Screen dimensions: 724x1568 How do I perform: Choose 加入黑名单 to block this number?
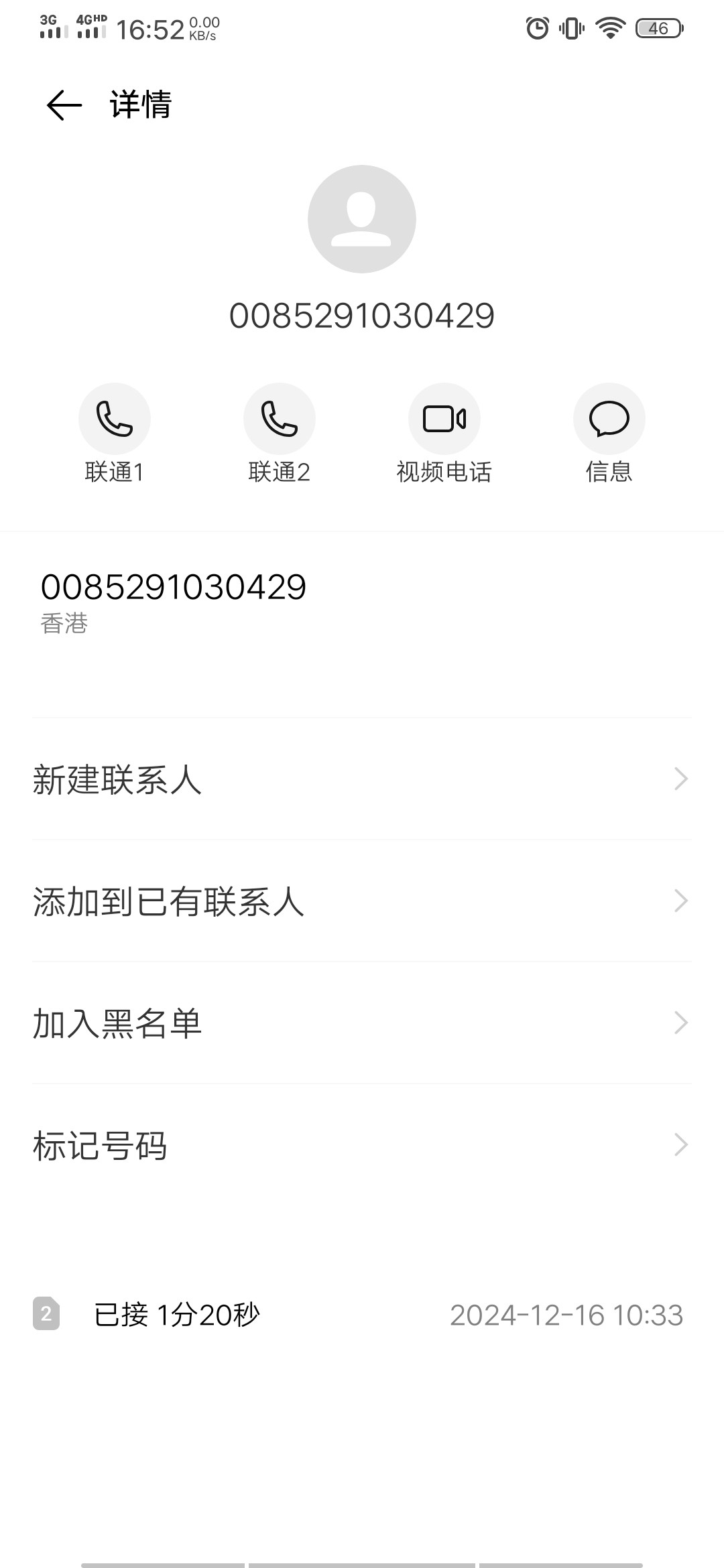(362, 1023)
